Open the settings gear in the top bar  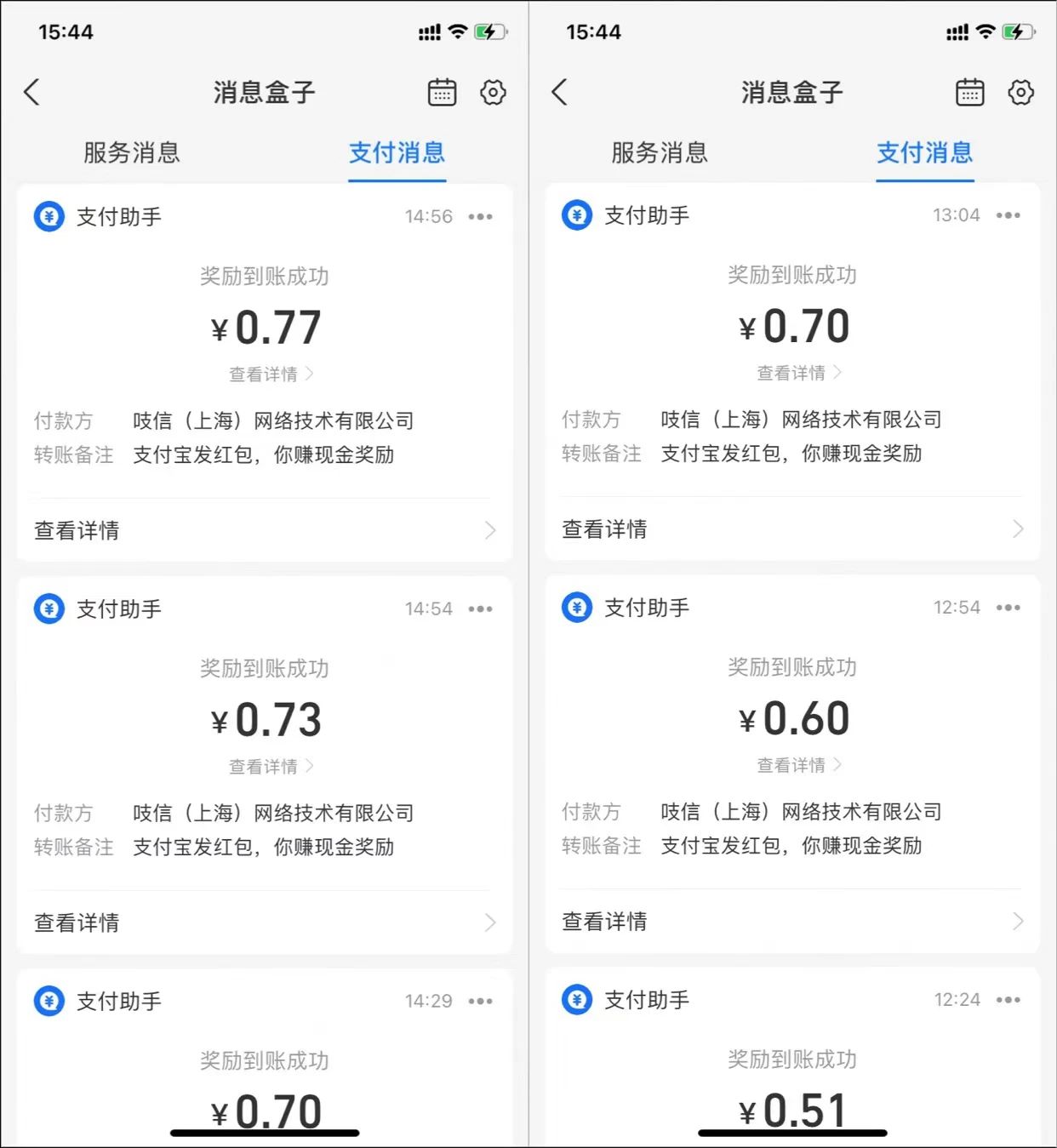[x=493, y=93]
